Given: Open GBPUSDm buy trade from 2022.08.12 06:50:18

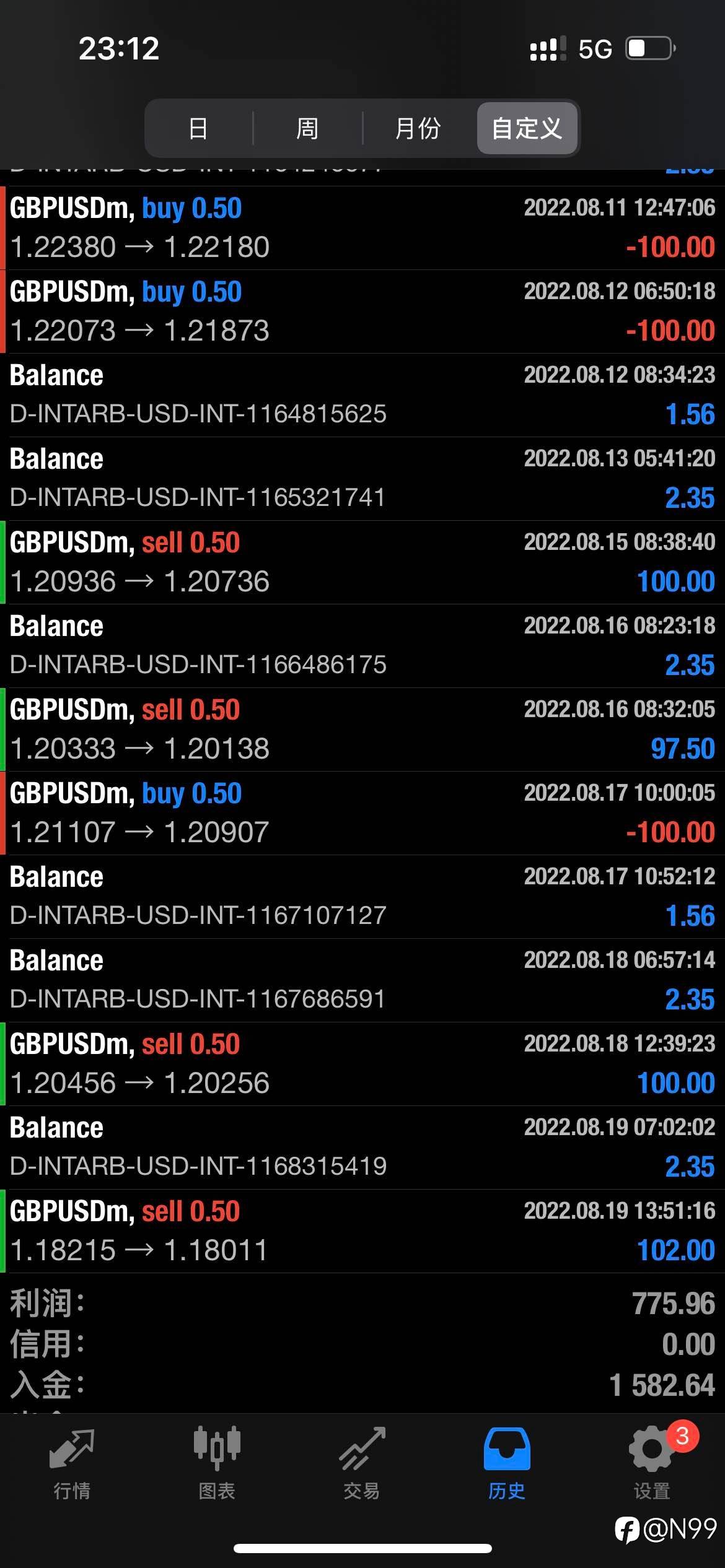Looking at the screenshot, I should point(362,311).
